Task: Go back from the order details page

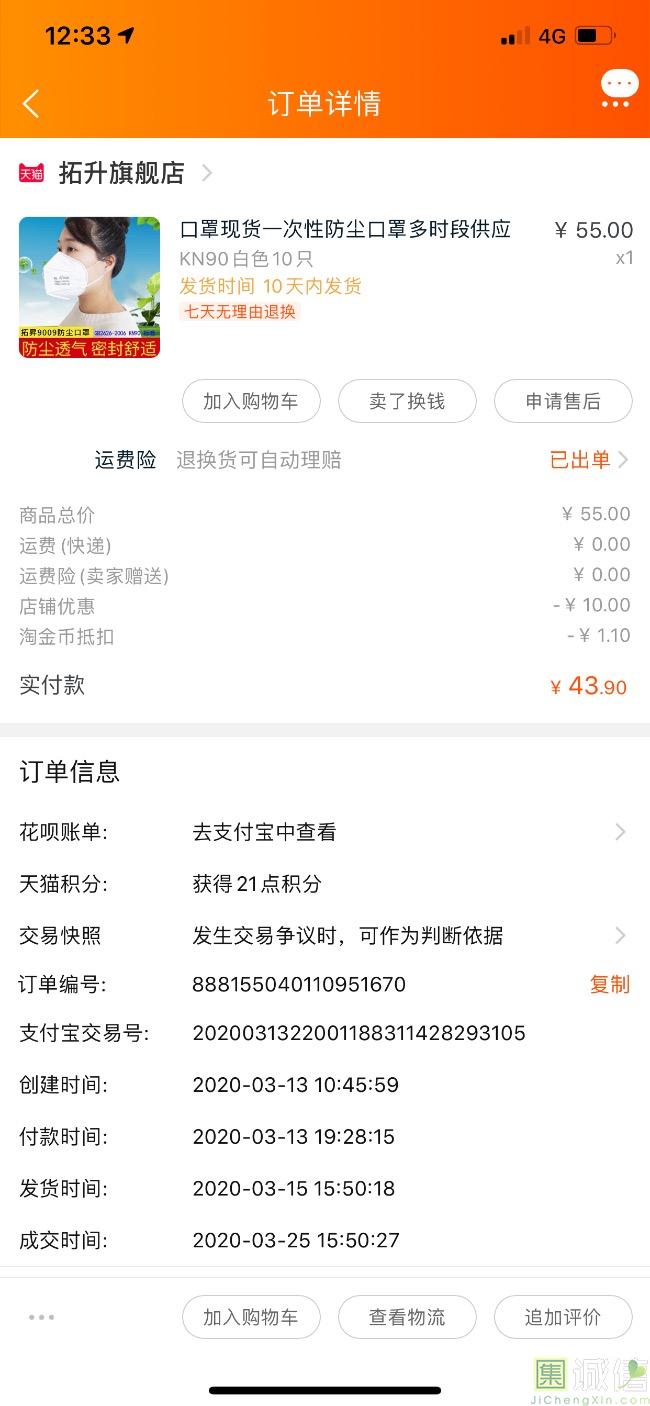Action: pos(31,103)
